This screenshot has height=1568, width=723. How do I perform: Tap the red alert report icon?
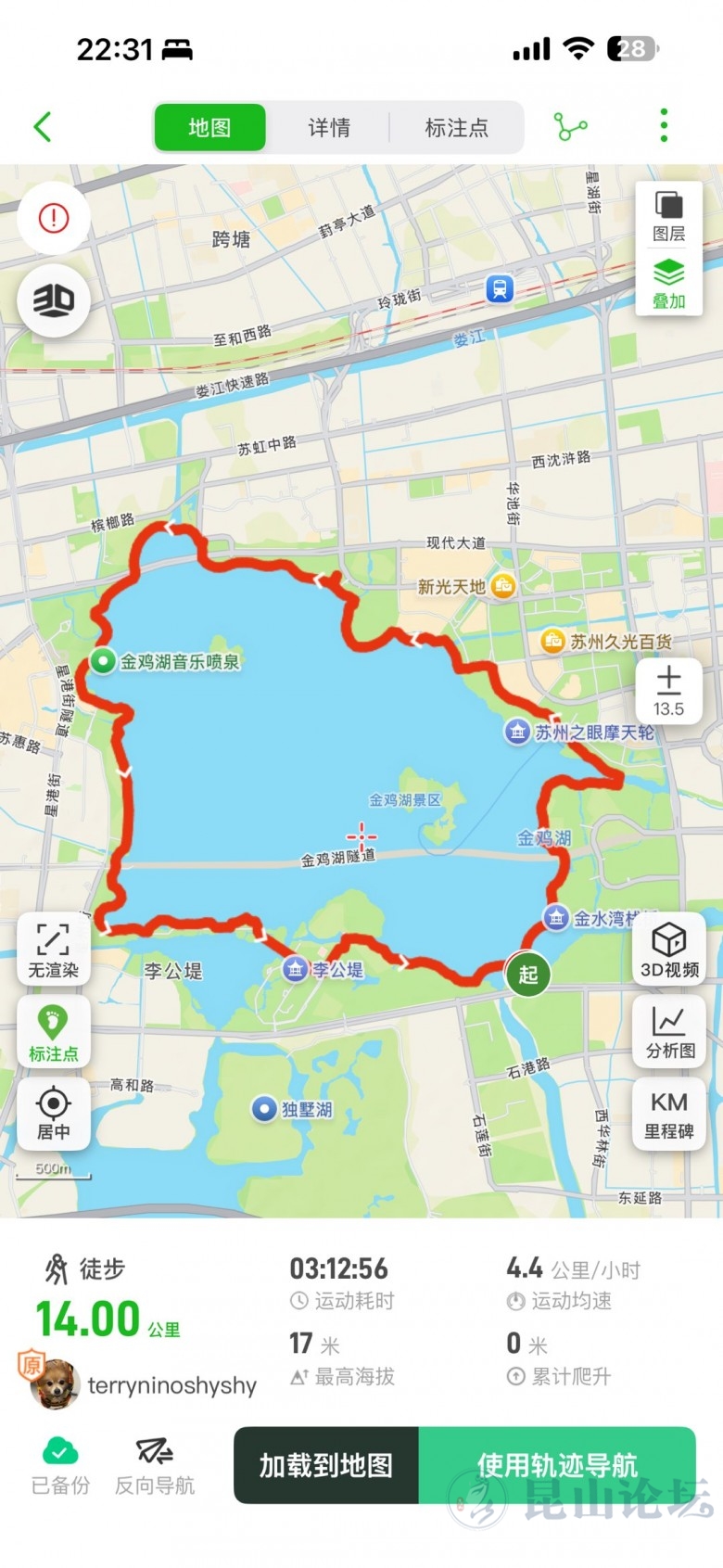54,219
